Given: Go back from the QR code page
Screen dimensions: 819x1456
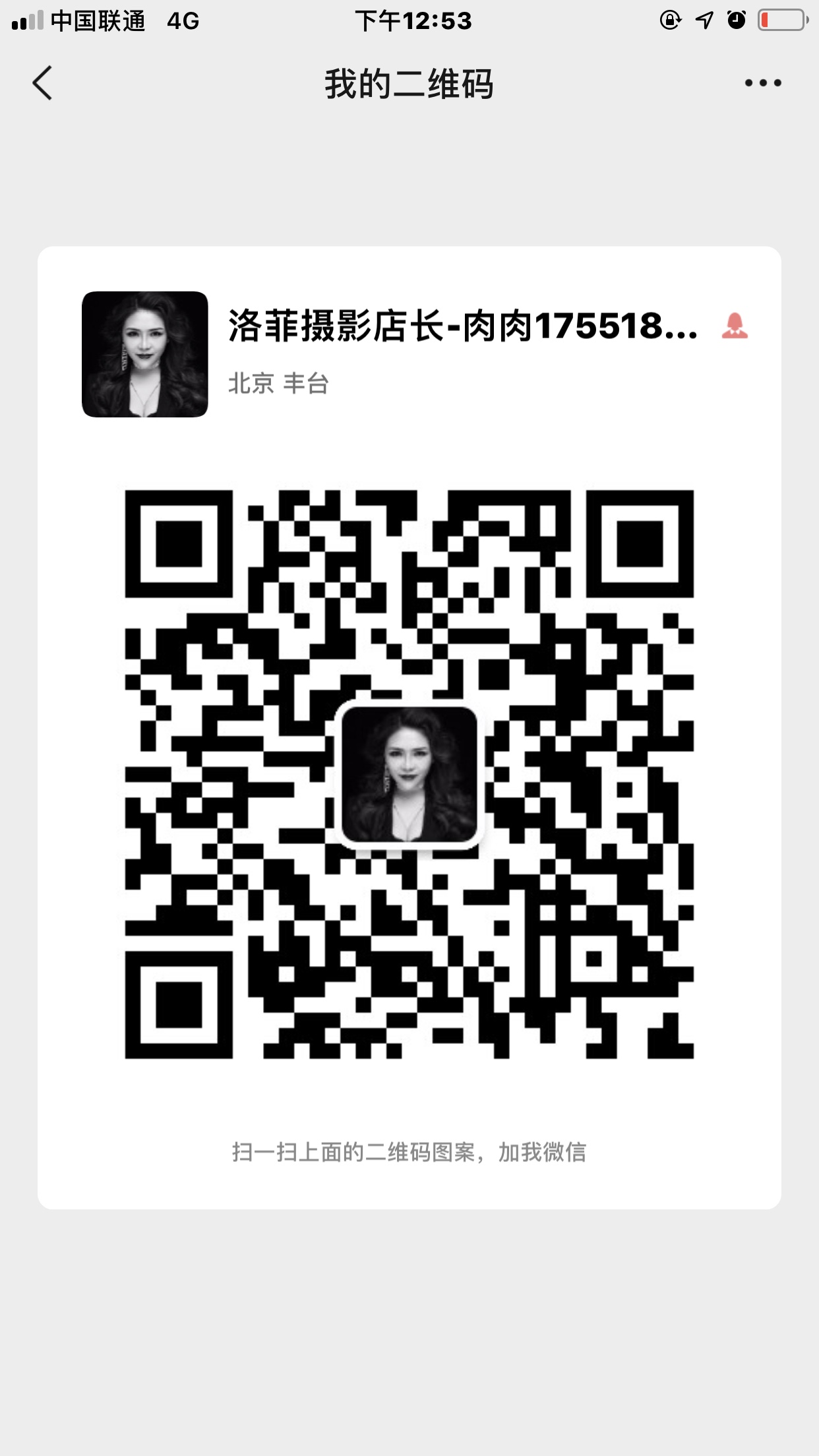Looking at the screenshot, I should coord(42,83).
